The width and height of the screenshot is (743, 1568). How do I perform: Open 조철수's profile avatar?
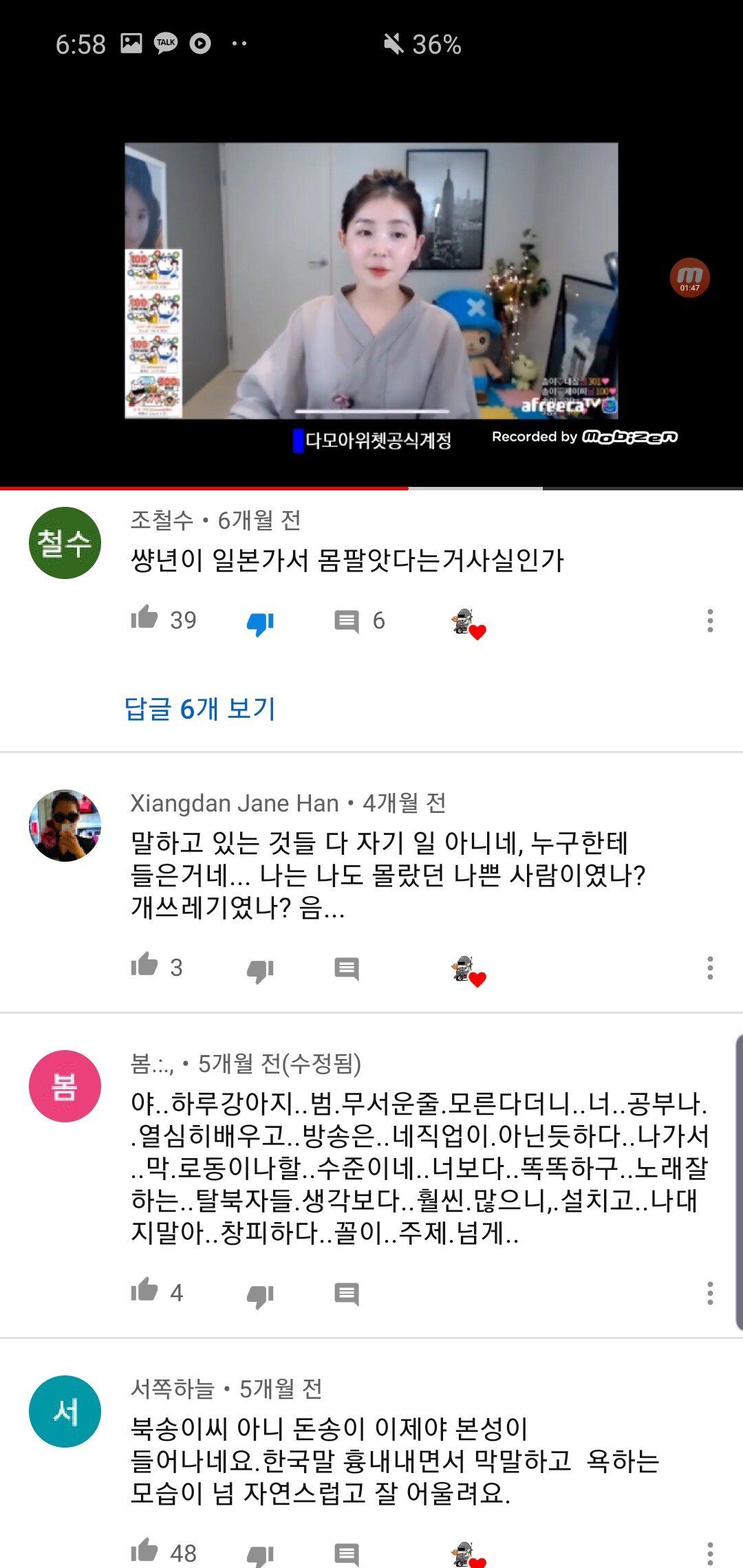tap(65, 543)
